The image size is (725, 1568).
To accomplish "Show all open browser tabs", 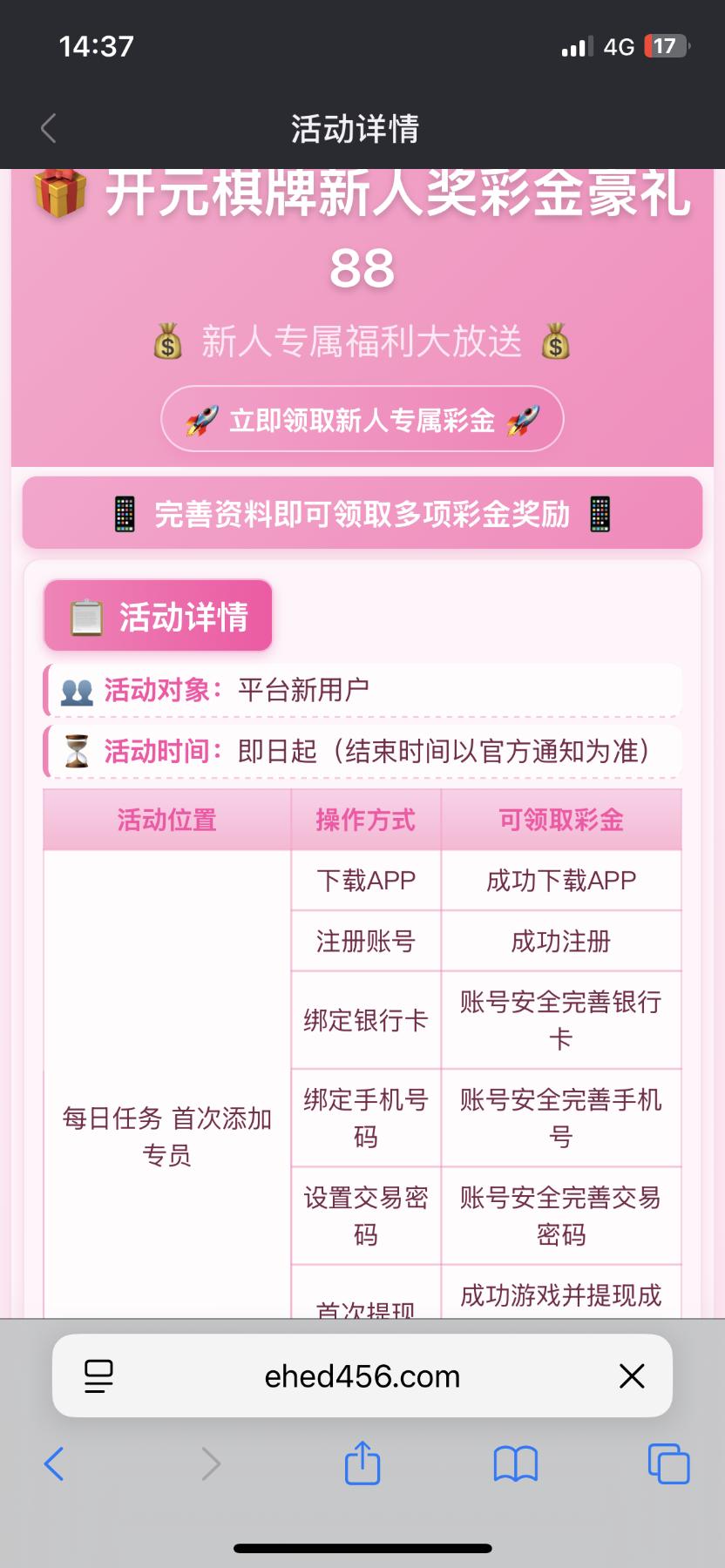I will (668, 1463).
